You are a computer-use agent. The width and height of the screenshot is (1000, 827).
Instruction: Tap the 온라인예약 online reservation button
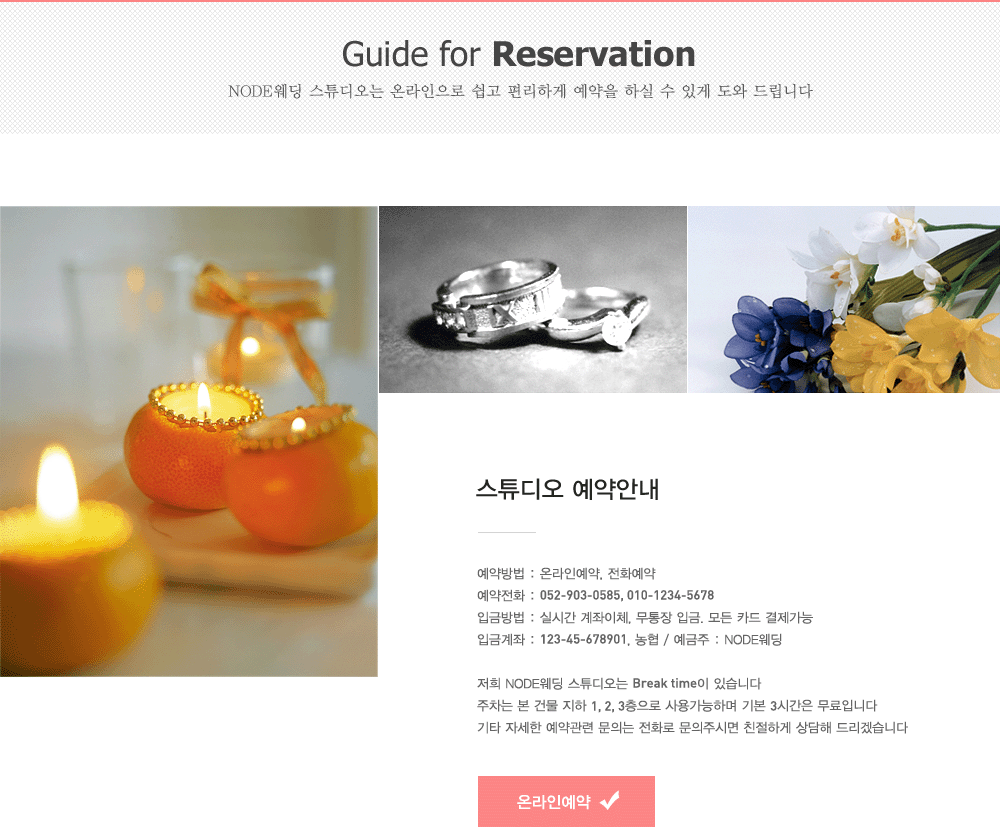tap(566, 801)
